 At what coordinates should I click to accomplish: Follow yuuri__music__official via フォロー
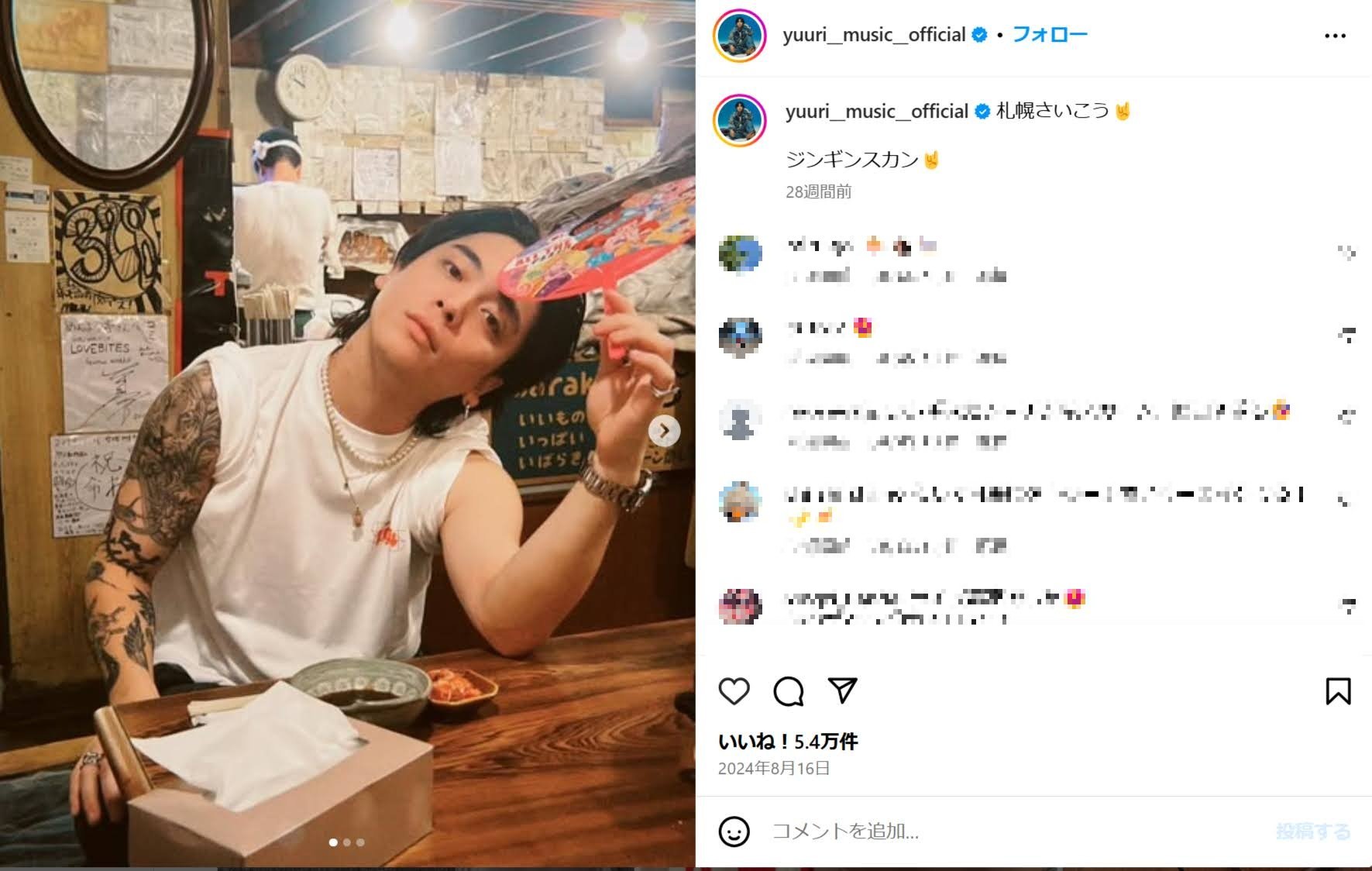pyautogui.click(x=1050, y=35)
